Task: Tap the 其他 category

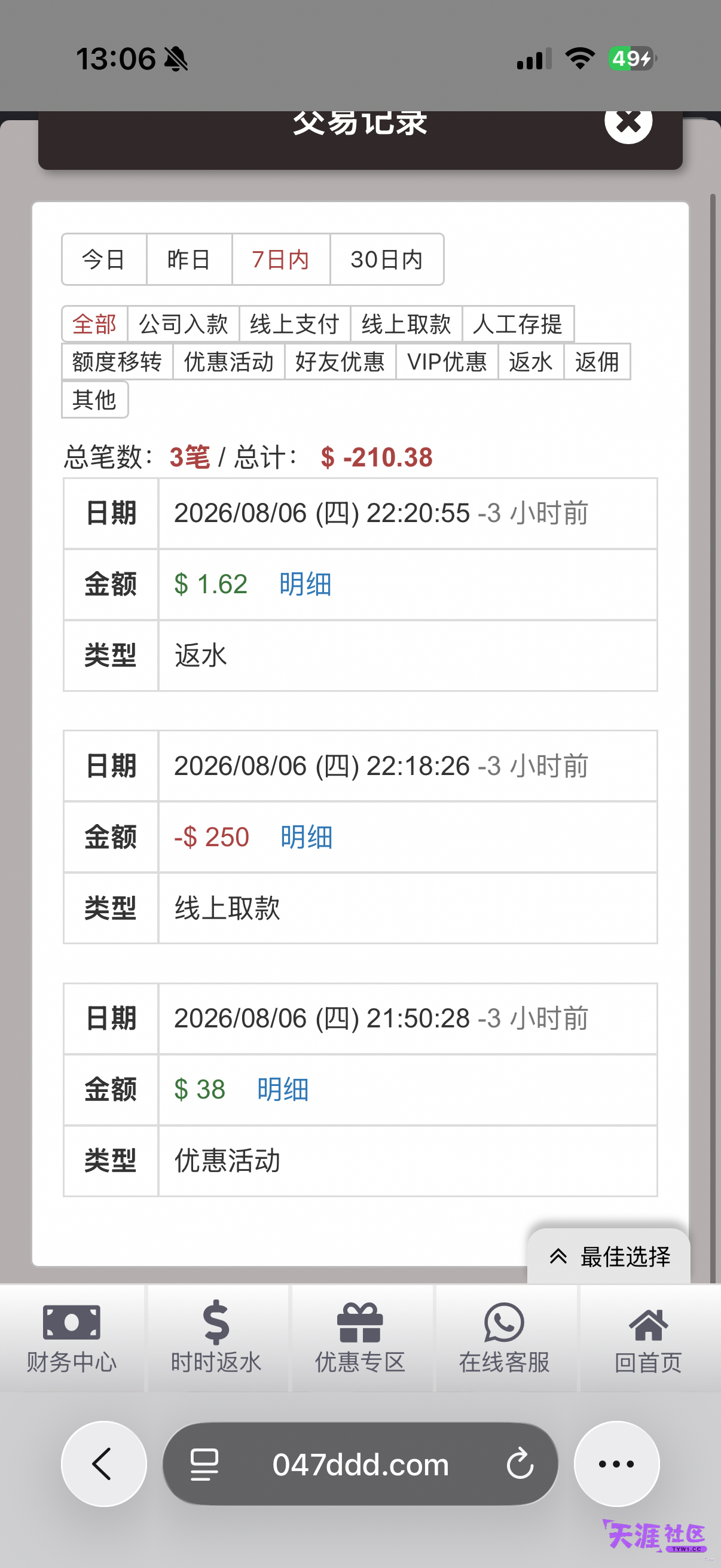Action: tap(95, 399)
